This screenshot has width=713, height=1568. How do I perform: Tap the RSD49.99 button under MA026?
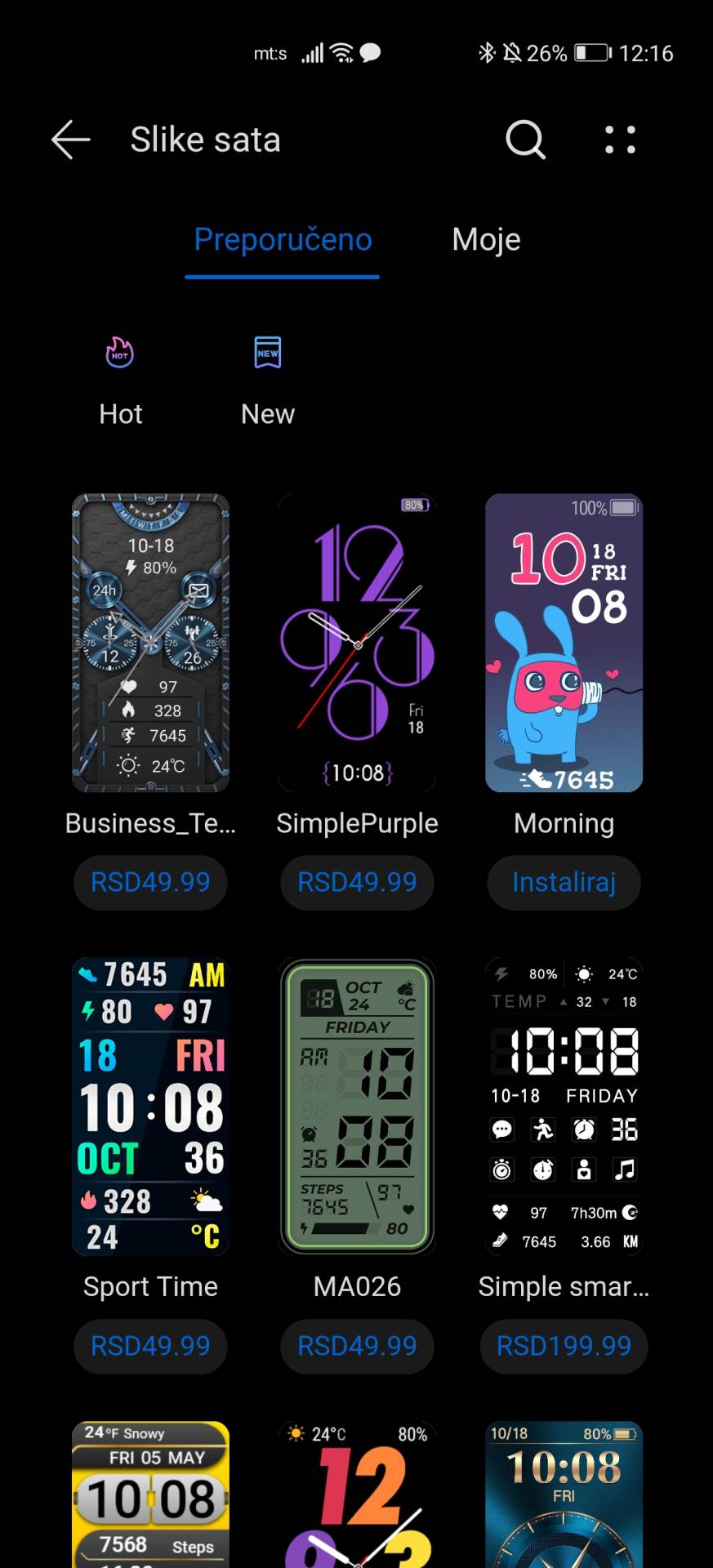click(357, 1346)
